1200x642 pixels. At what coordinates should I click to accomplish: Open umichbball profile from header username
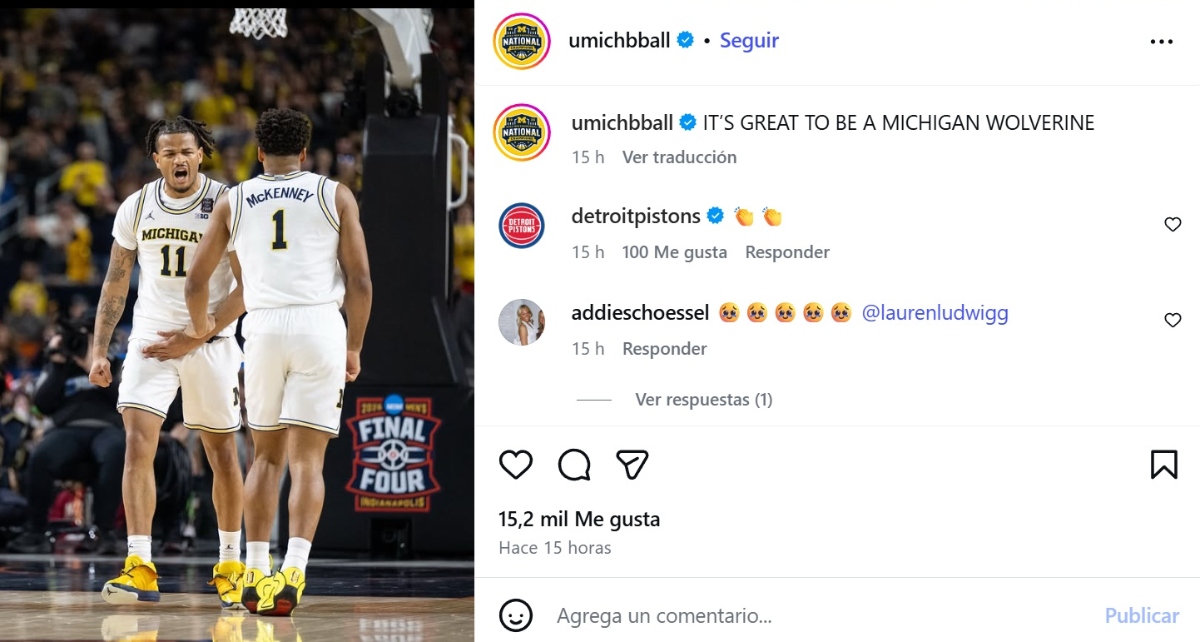click(619, 41)
